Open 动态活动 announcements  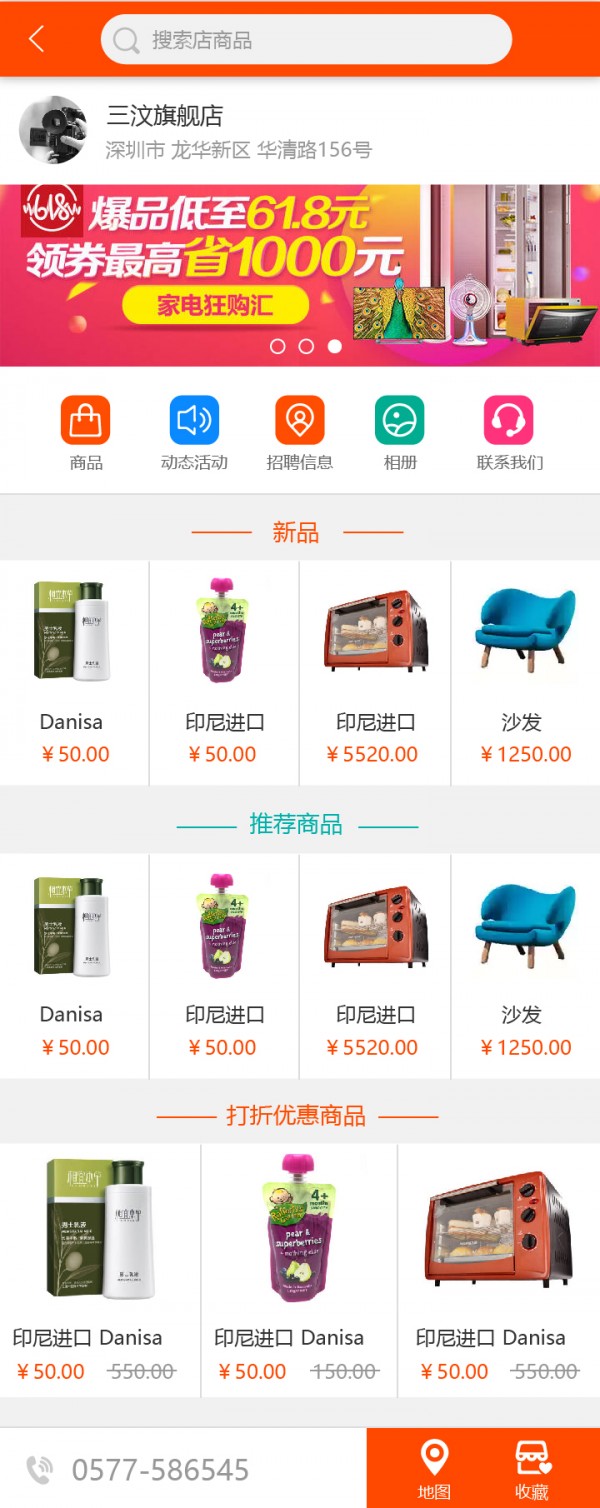click(194, 432)
